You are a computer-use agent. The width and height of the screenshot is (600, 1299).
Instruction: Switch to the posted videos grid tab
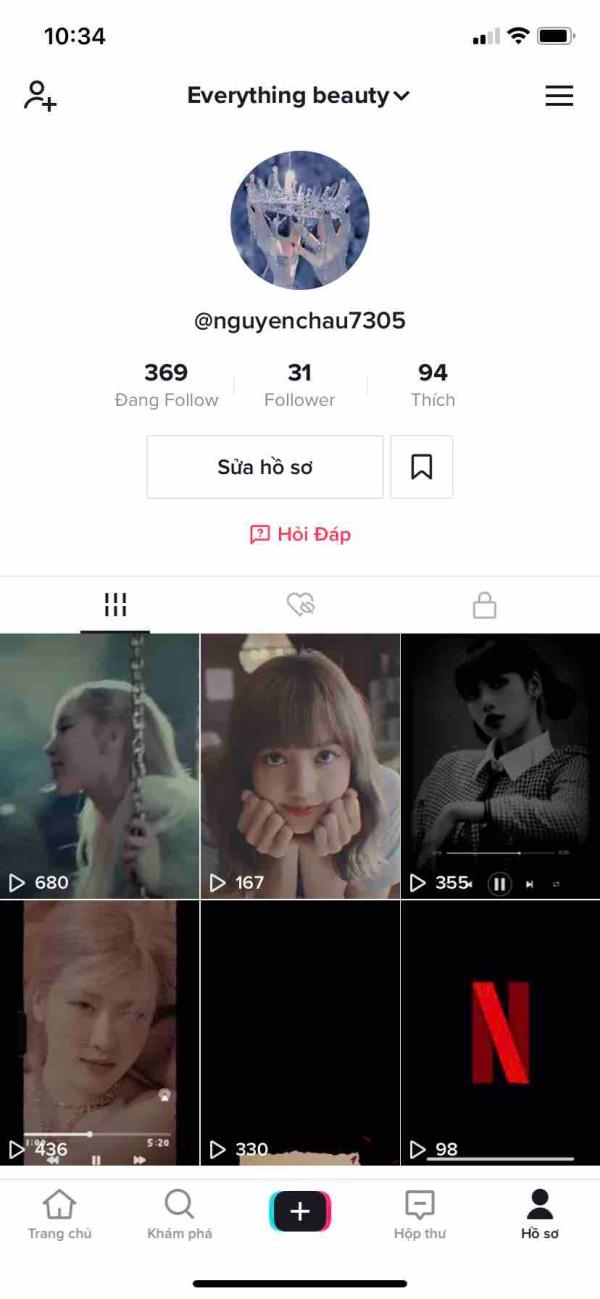pyautogui.click(x=115, y=605)
